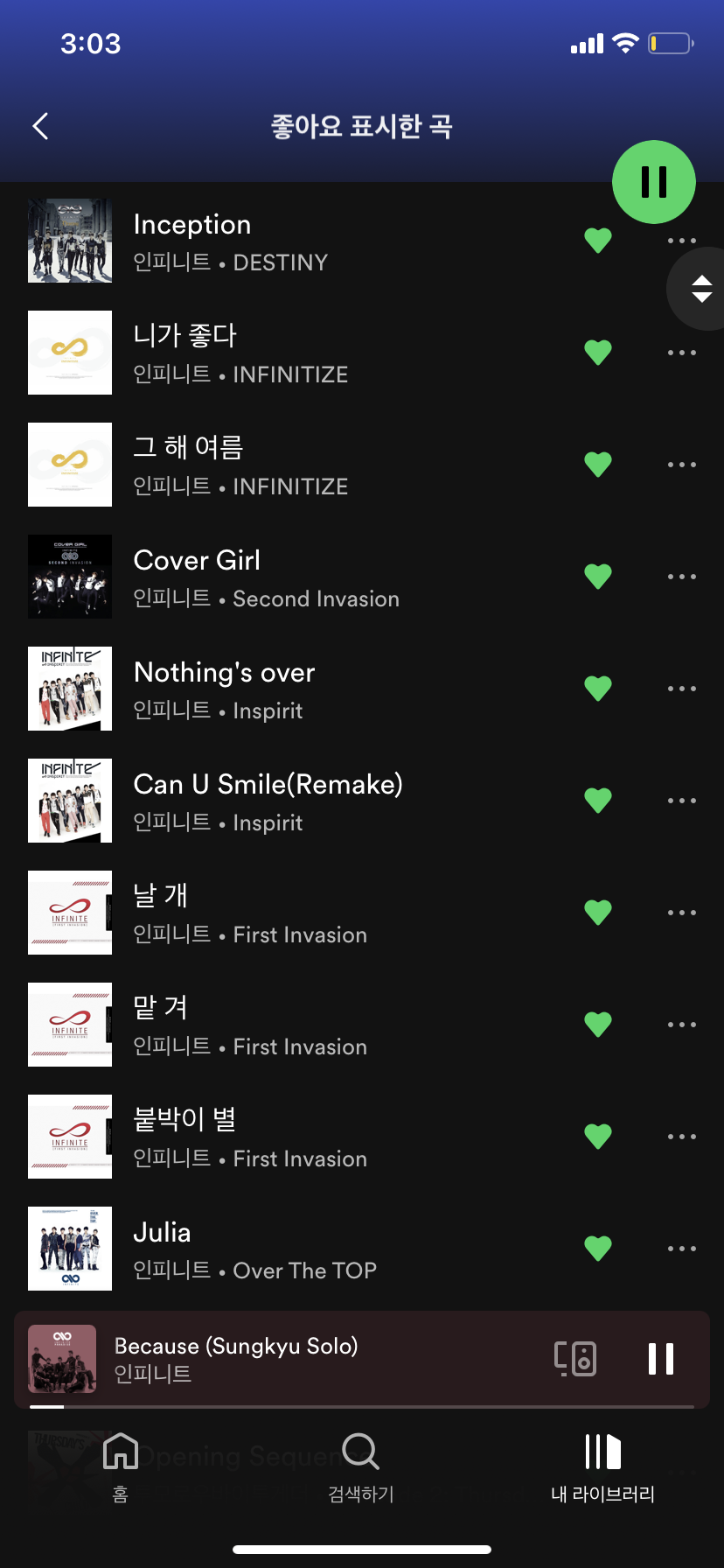
Task: Tap the fast-scroll handle
Action: point(701,289)
